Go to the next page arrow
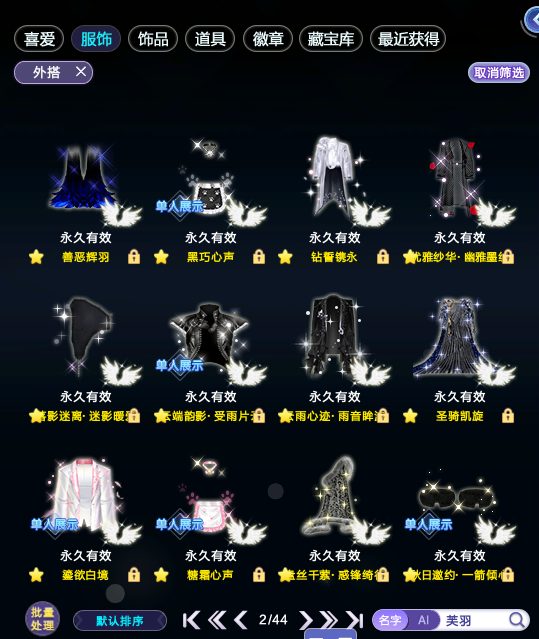This screenshot has width=539, height=639. 306,620
